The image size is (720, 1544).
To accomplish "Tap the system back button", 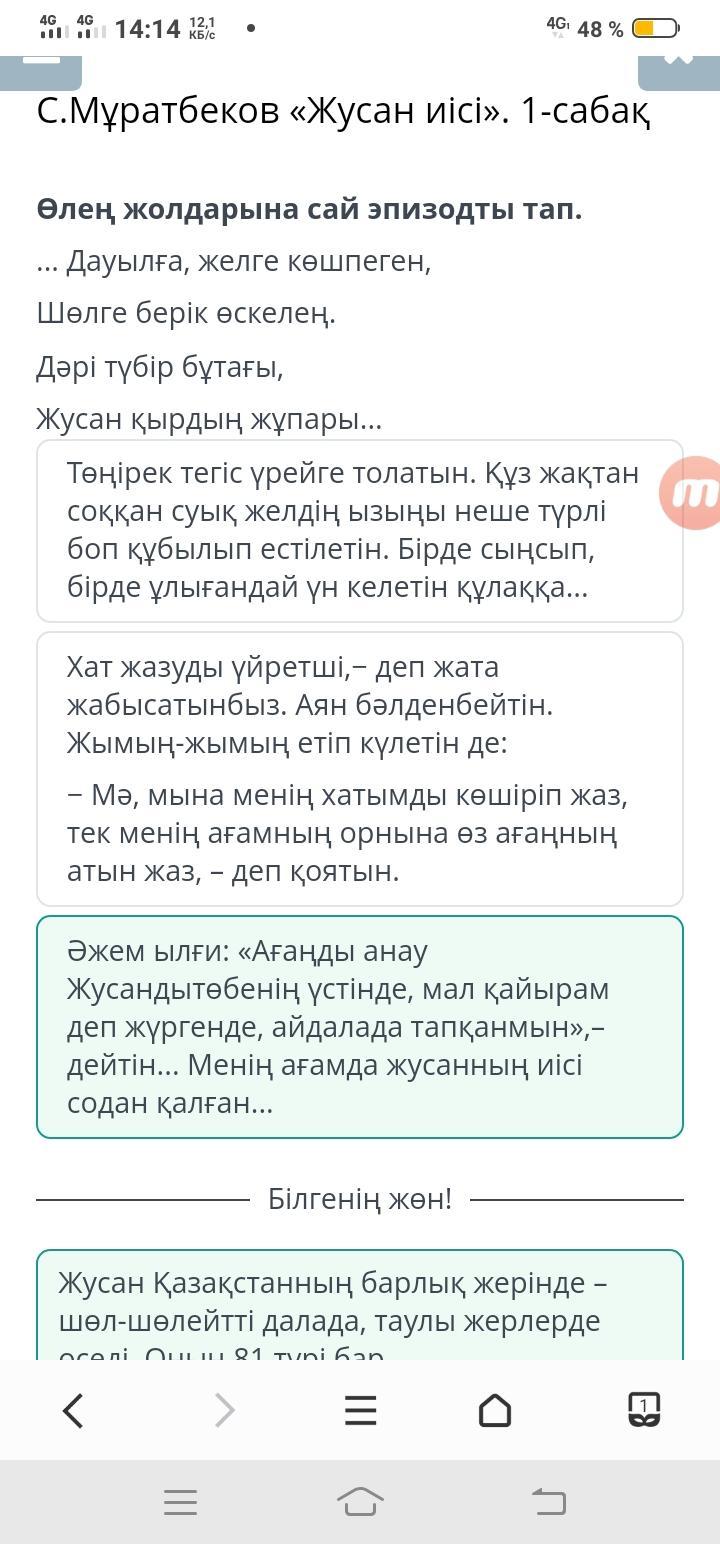I will click(x=548, y=1502).
